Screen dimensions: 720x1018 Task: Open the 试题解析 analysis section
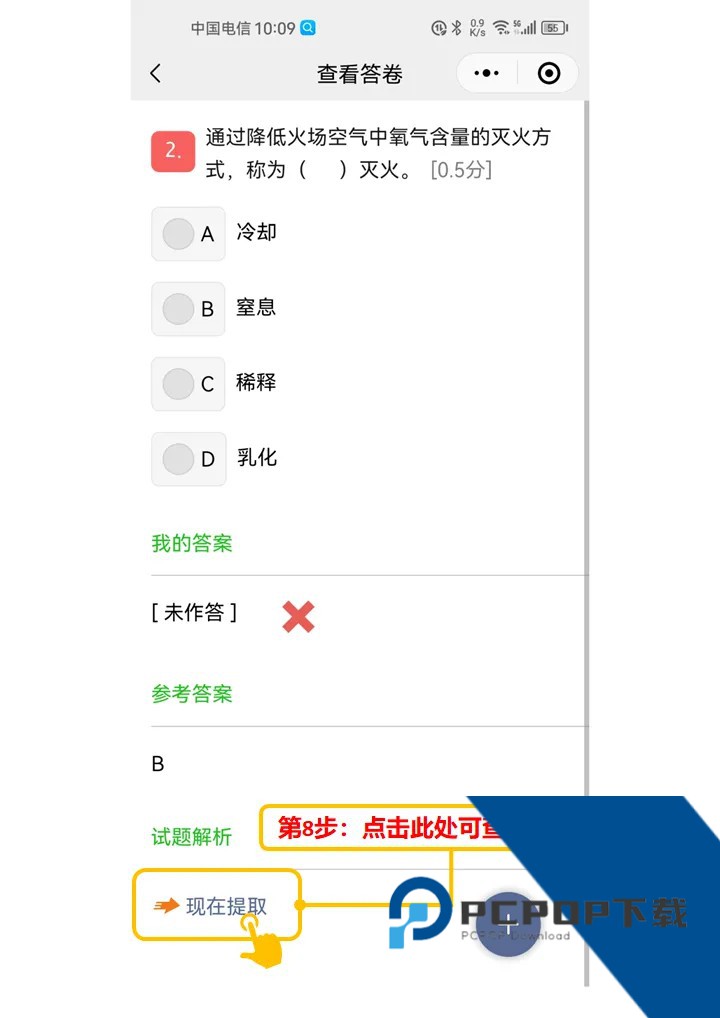[x=190, y=838]
